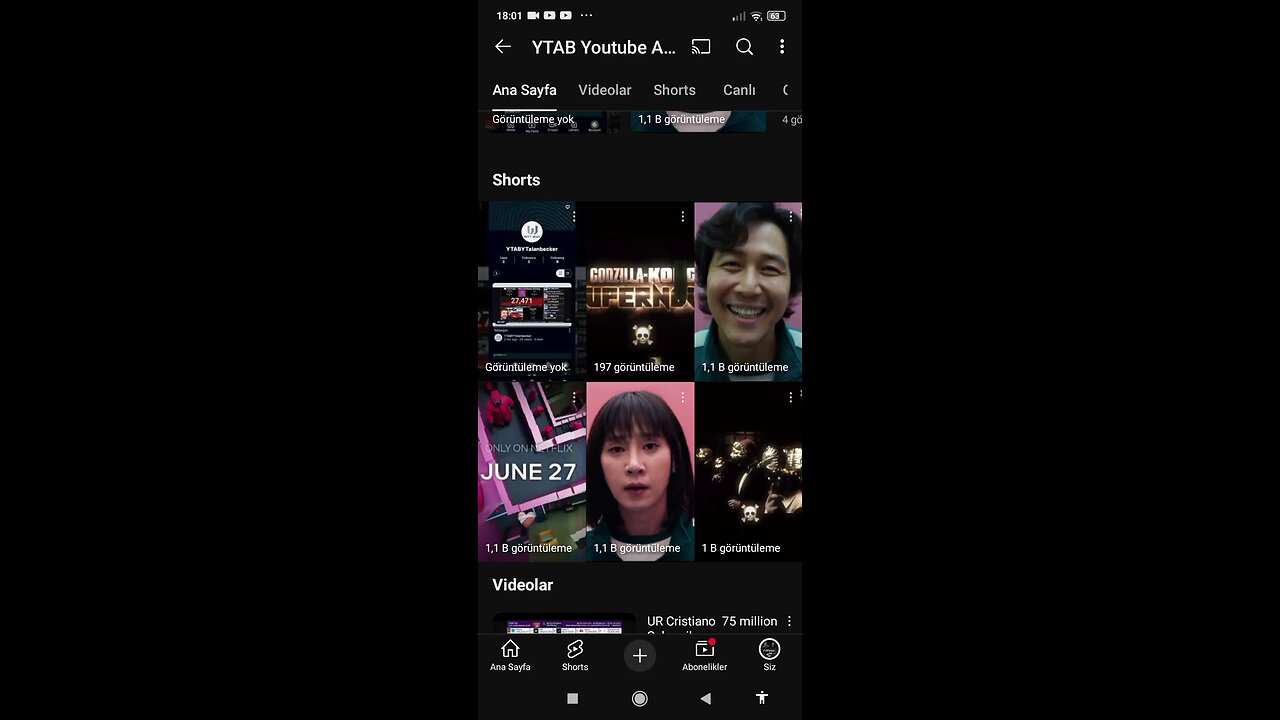The width and height of the screenshot is (1280, 720).
Task: Open the short labeled Görüntüleme yok
Action: click(531, 290)
